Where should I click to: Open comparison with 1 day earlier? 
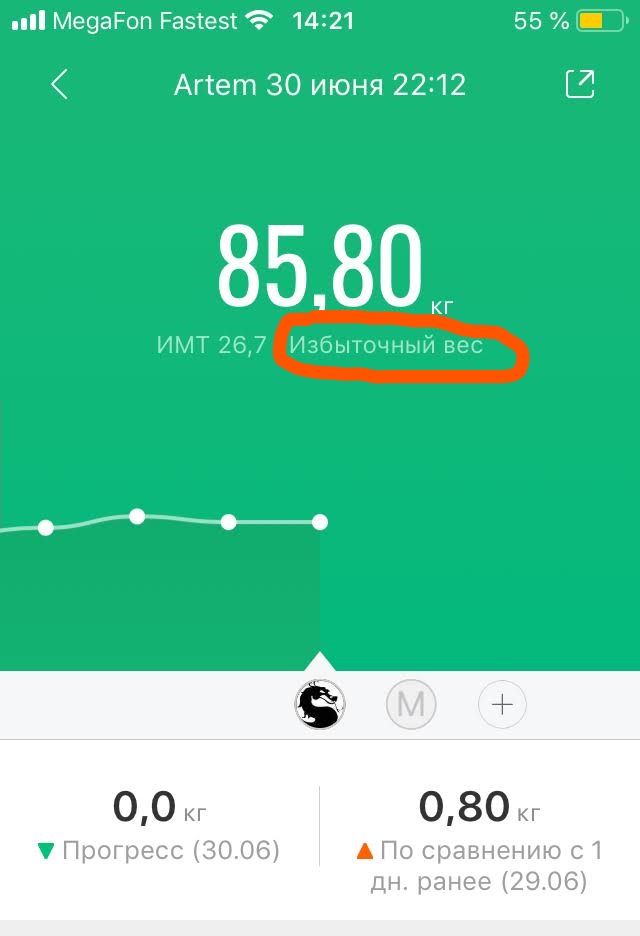(480, 836)
